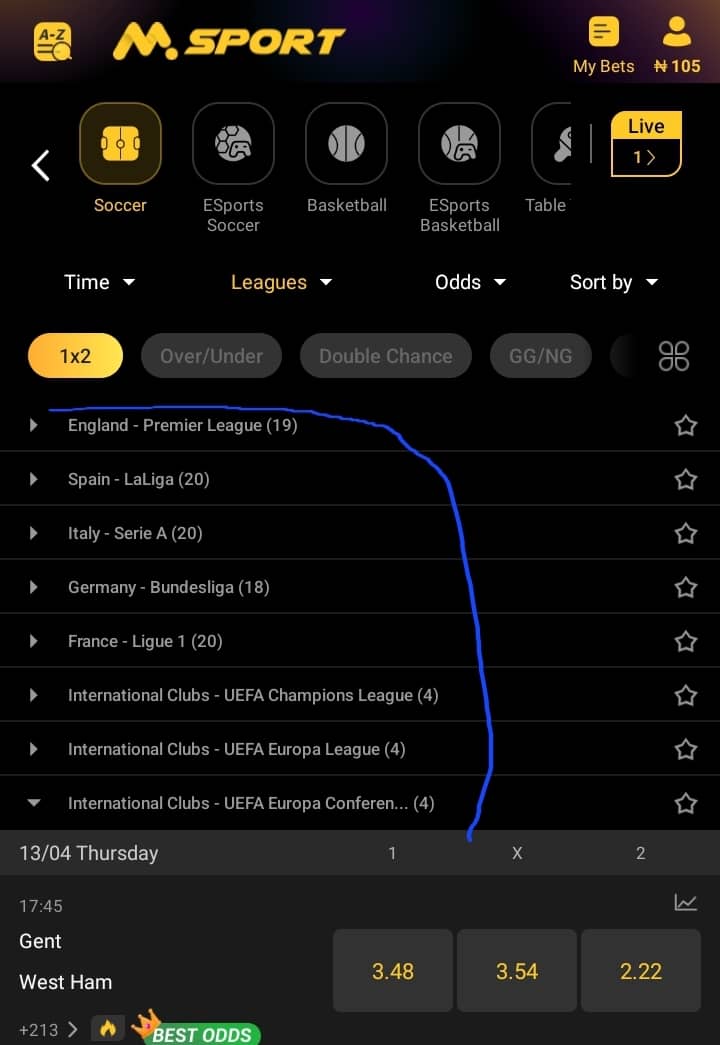Select the Basketball sport

click(x=346, y=160)
